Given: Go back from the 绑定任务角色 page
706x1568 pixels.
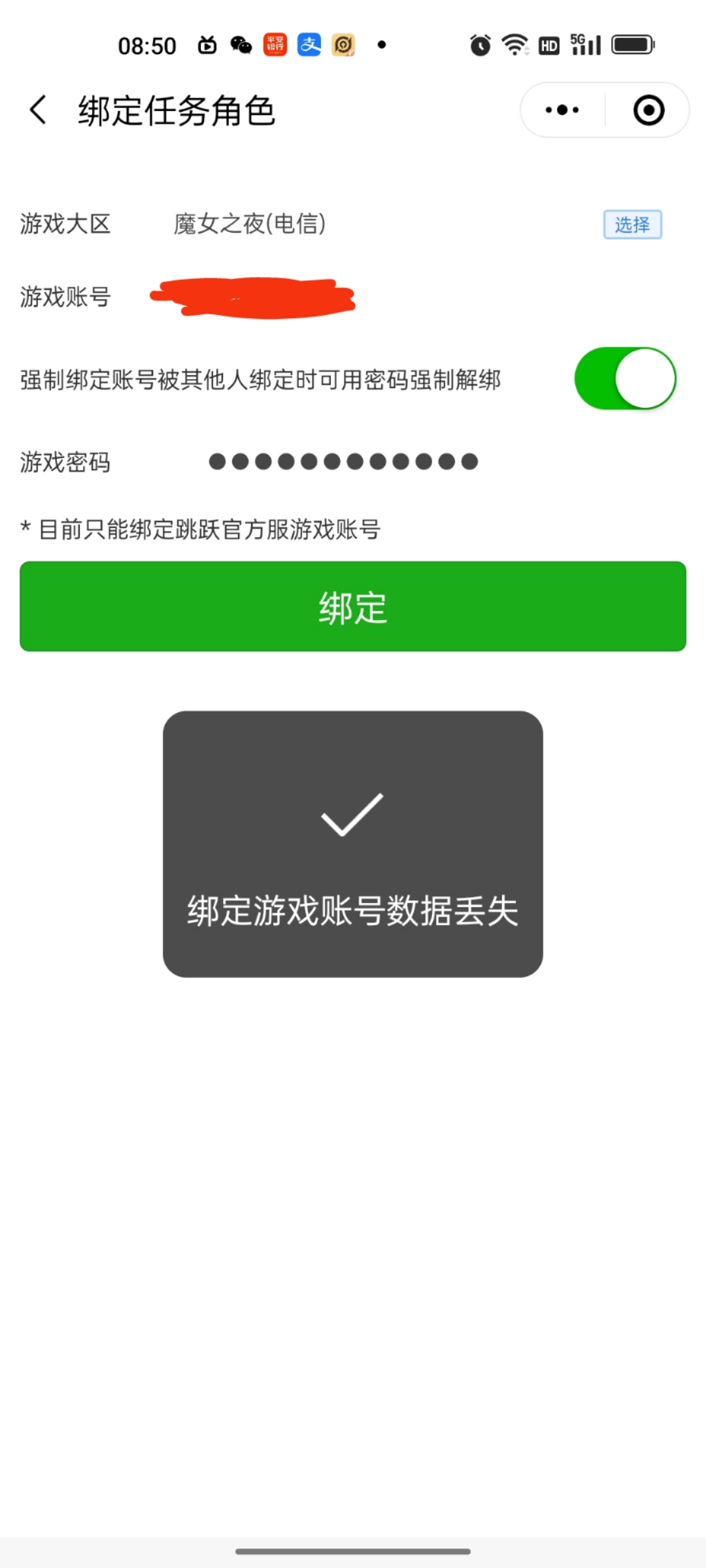Looking at the screenshot, I should [38, 110].
